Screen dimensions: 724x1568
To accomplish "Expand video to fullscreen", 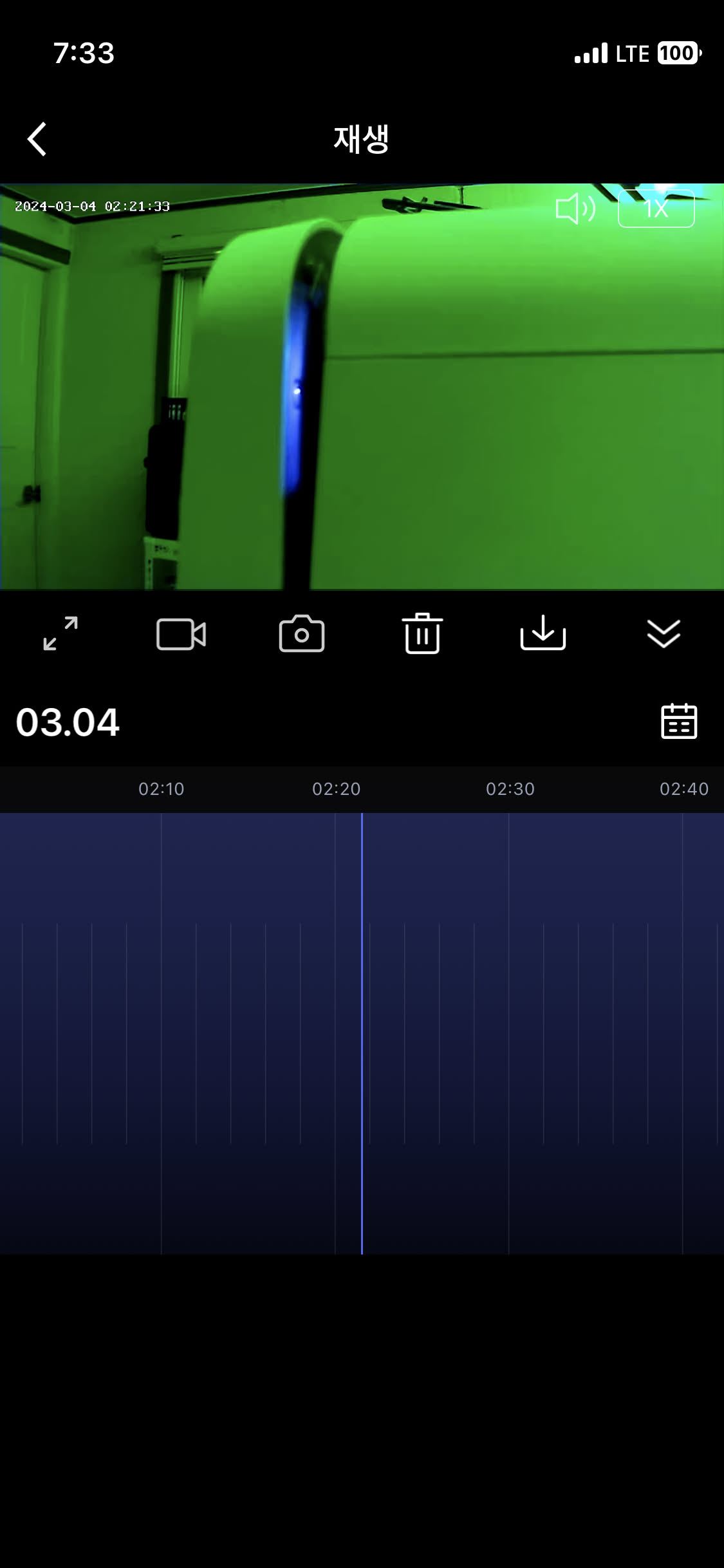I will pos(60,633).
